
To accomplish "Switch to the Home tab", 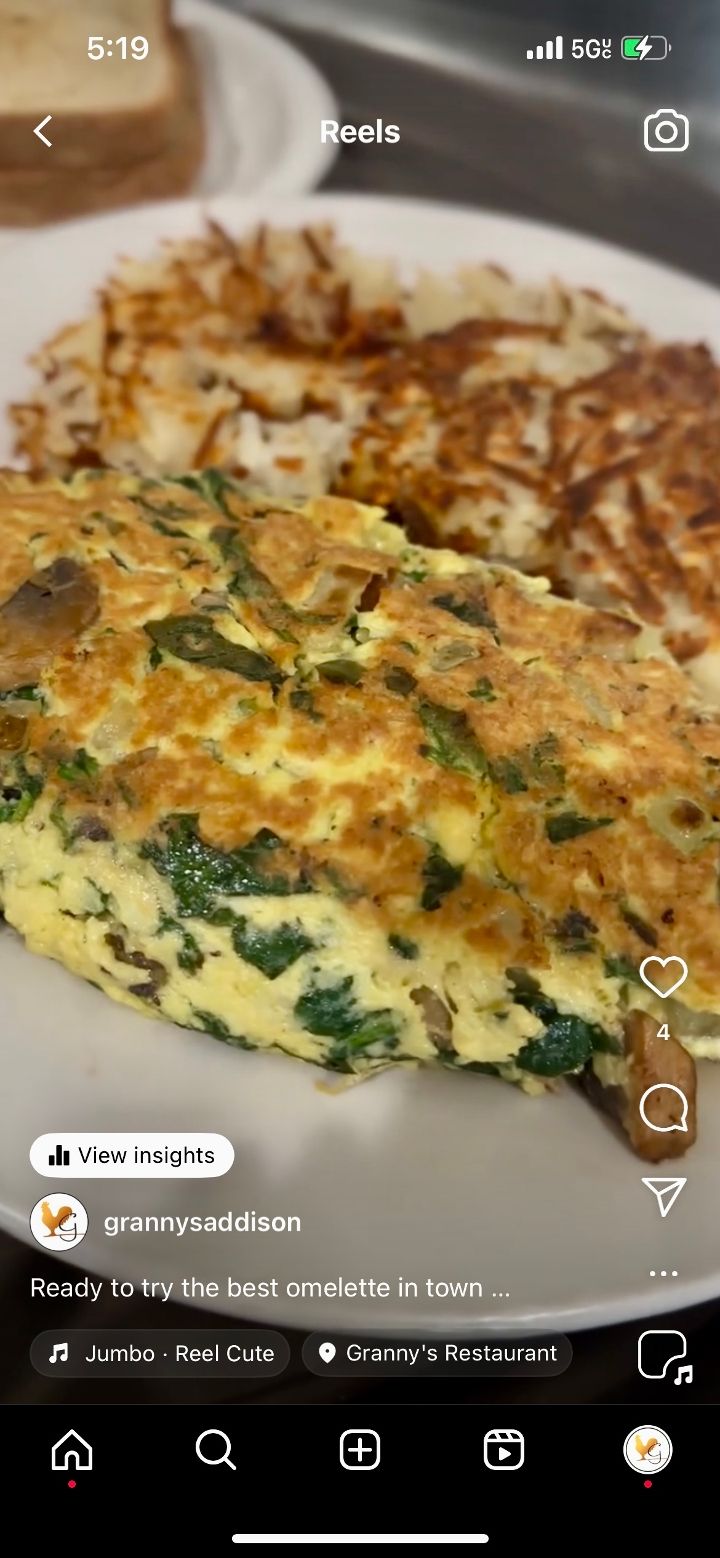I will [72, 1449].
